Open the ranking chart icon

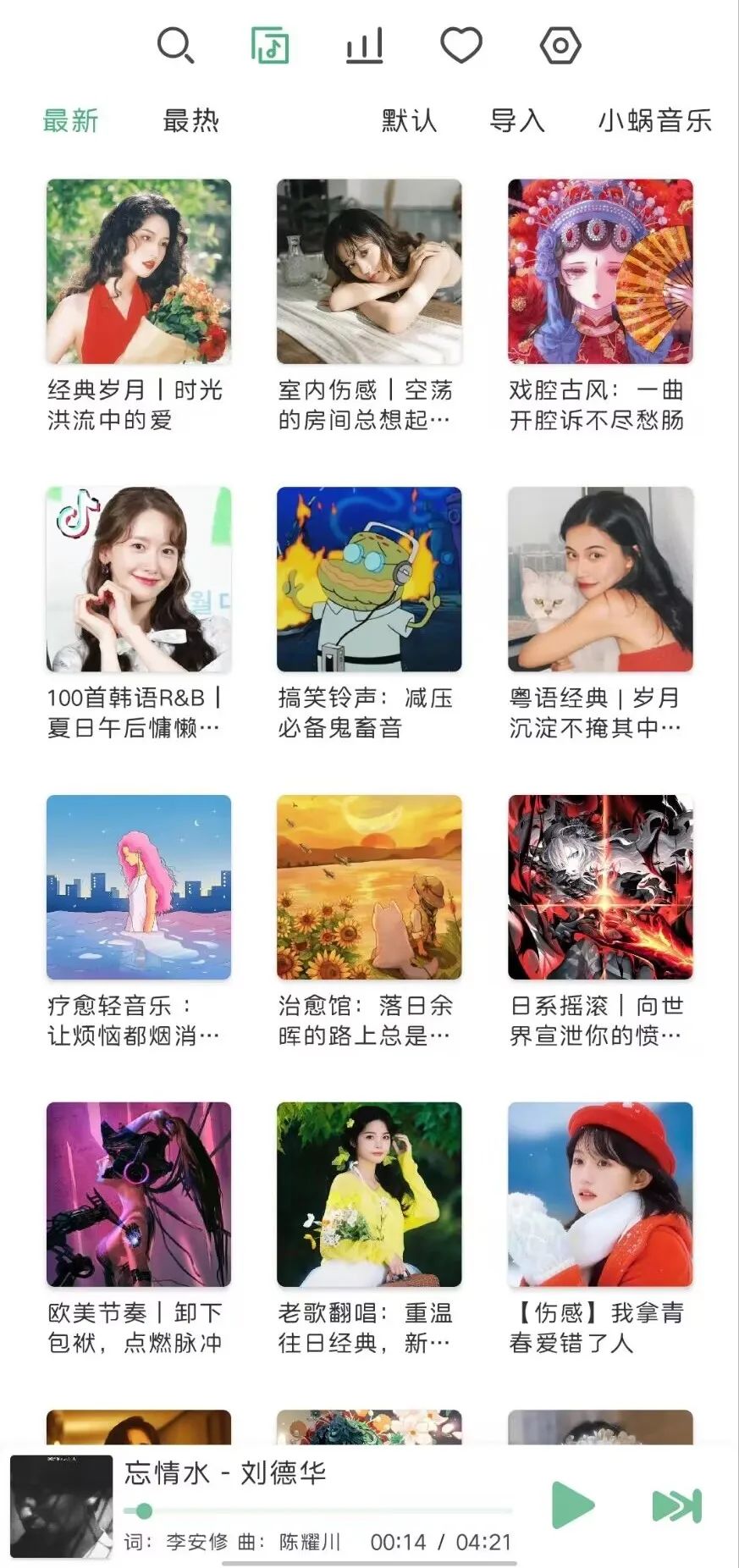(364, 46)
